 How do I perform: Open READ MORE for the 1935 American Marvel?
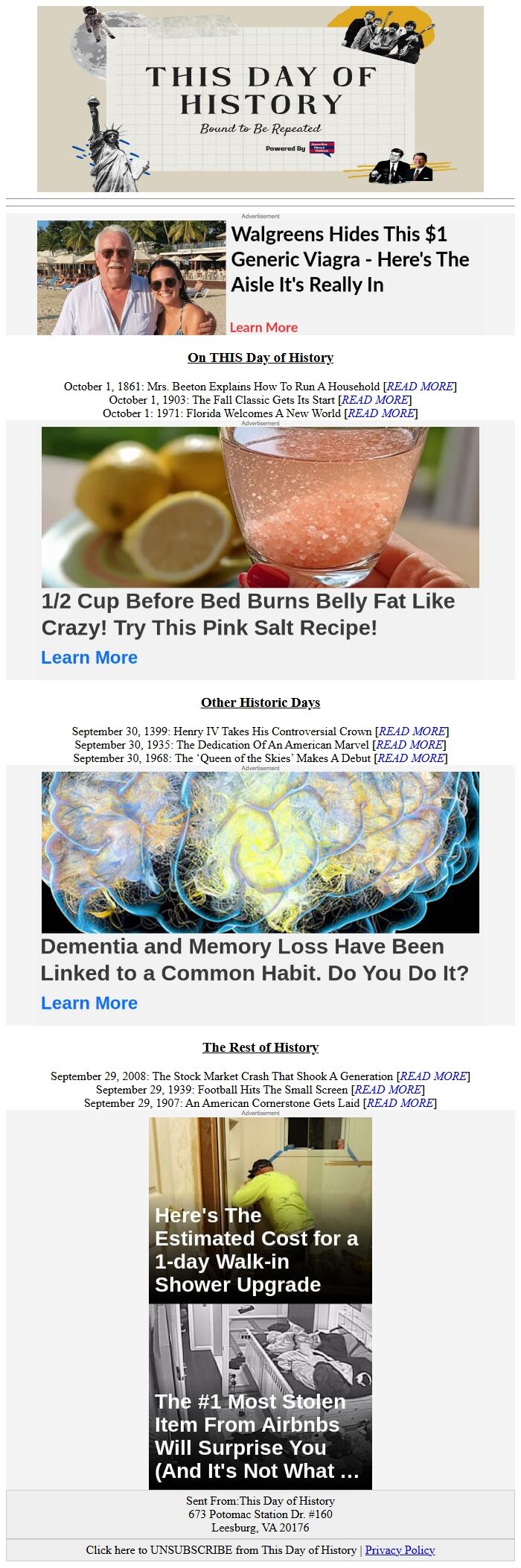409,745
